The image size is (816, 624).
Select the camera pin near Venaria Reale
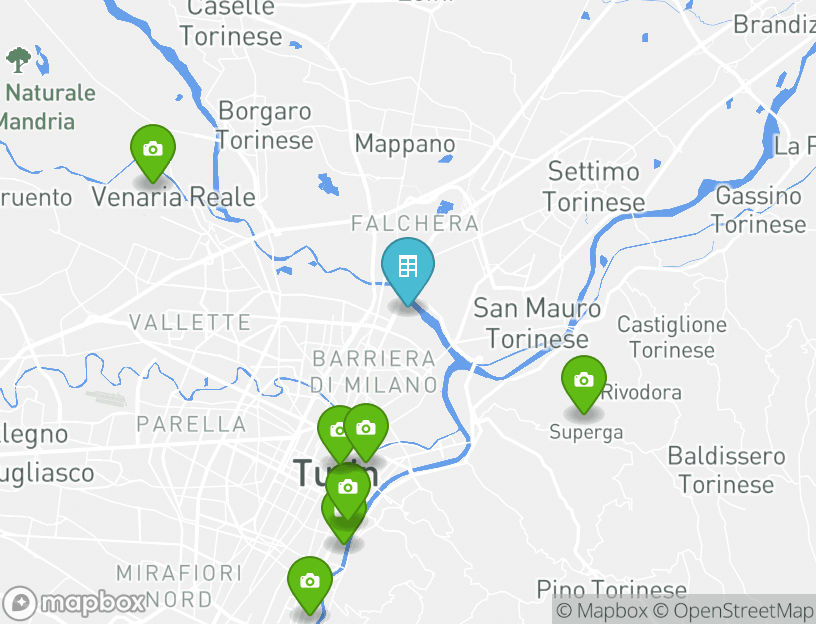tap(153, 151)
